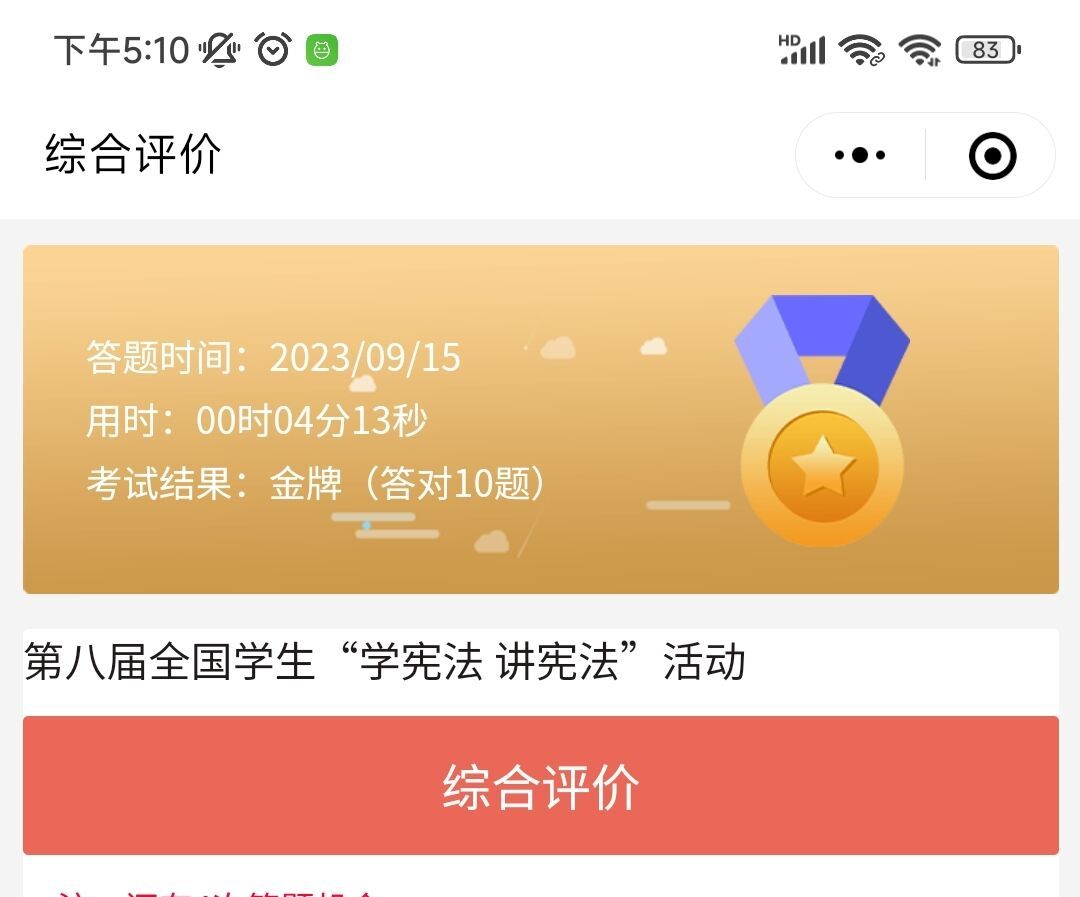Close the mini program with the circle icon
Viewport: 1080px width, 897px height.
point(992,156)
